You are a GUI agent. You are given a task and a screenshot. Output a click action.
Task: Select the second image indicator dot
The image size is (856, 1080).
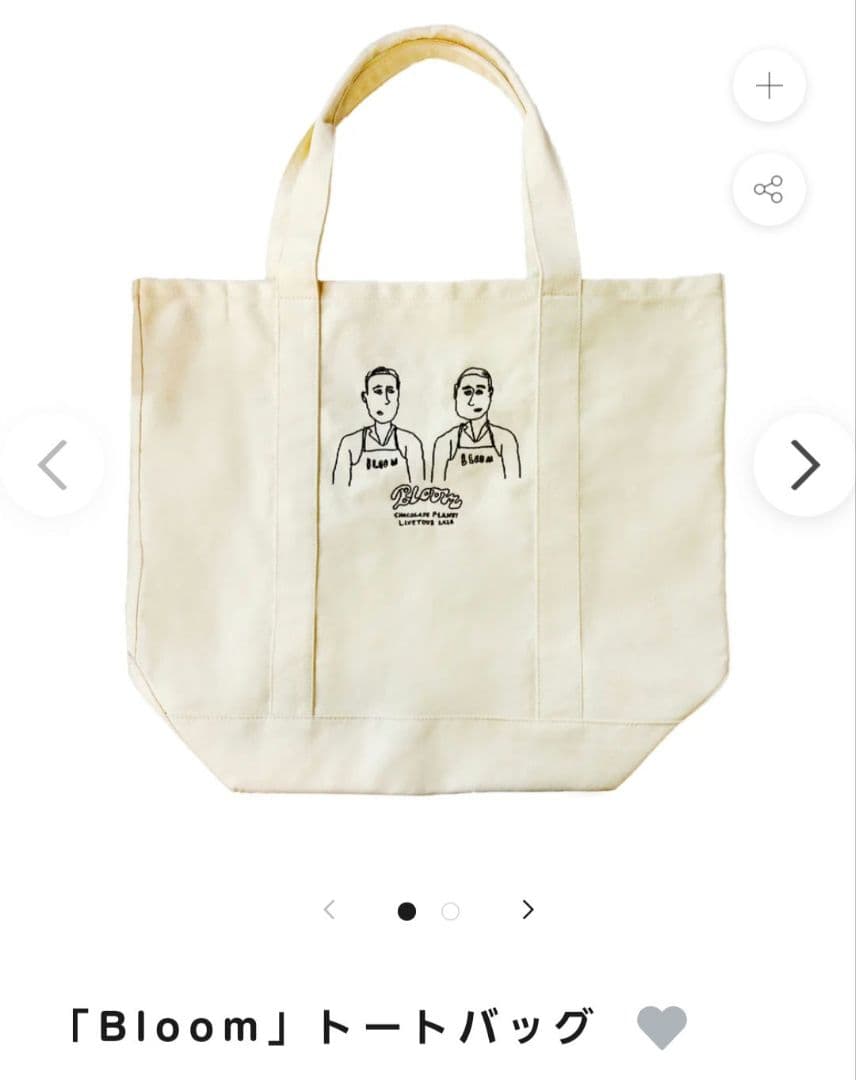(450, 911)
